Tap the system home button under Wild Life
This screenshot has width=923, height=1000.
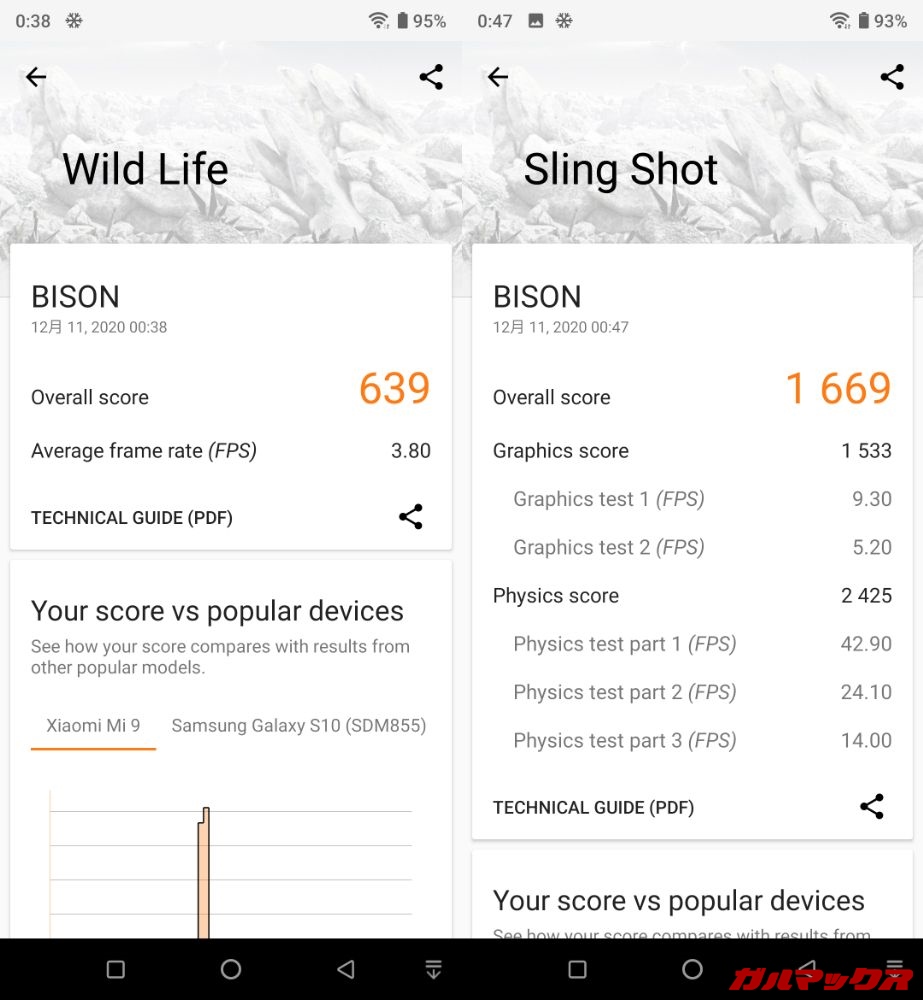click(x=231, y=969)
